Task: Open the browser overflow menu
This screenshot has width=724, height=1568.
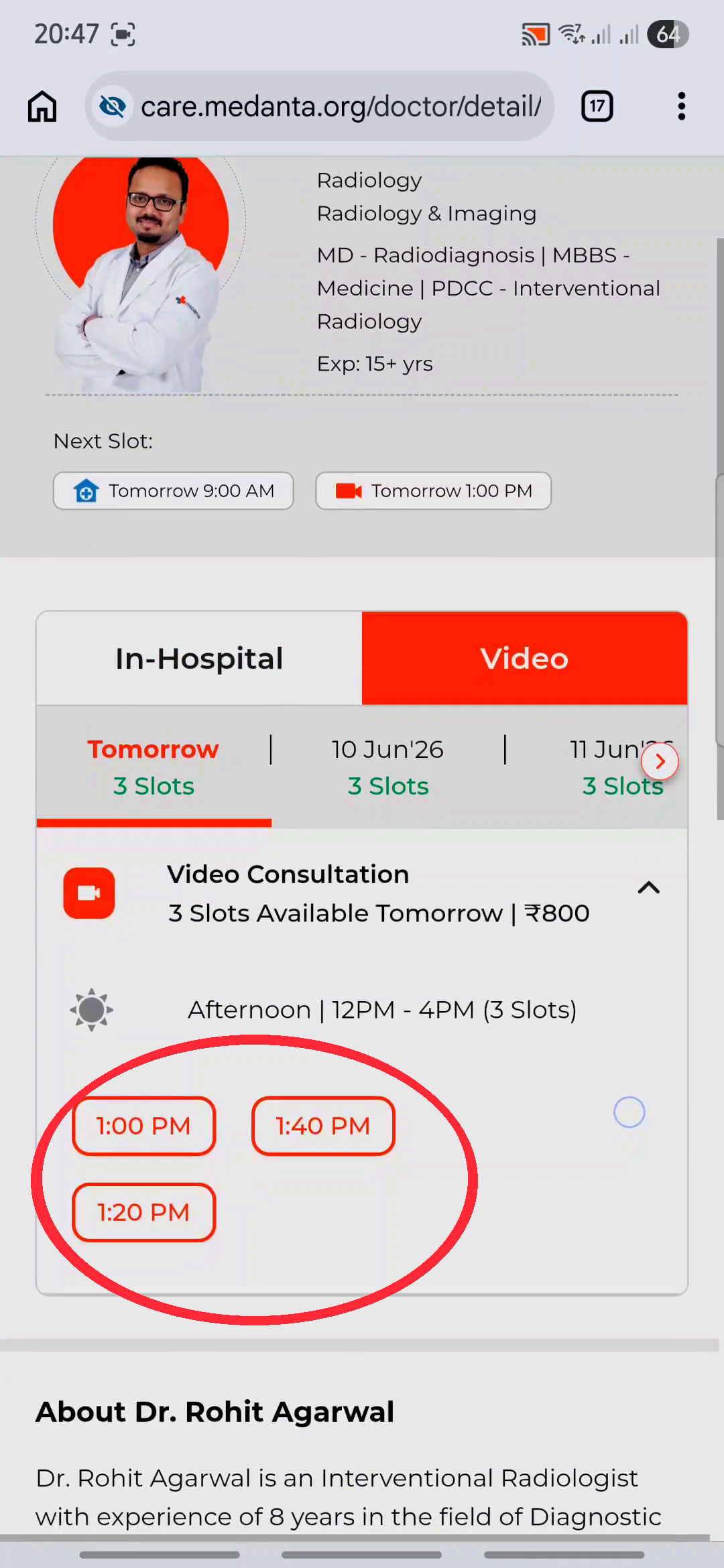Action: 681,107
